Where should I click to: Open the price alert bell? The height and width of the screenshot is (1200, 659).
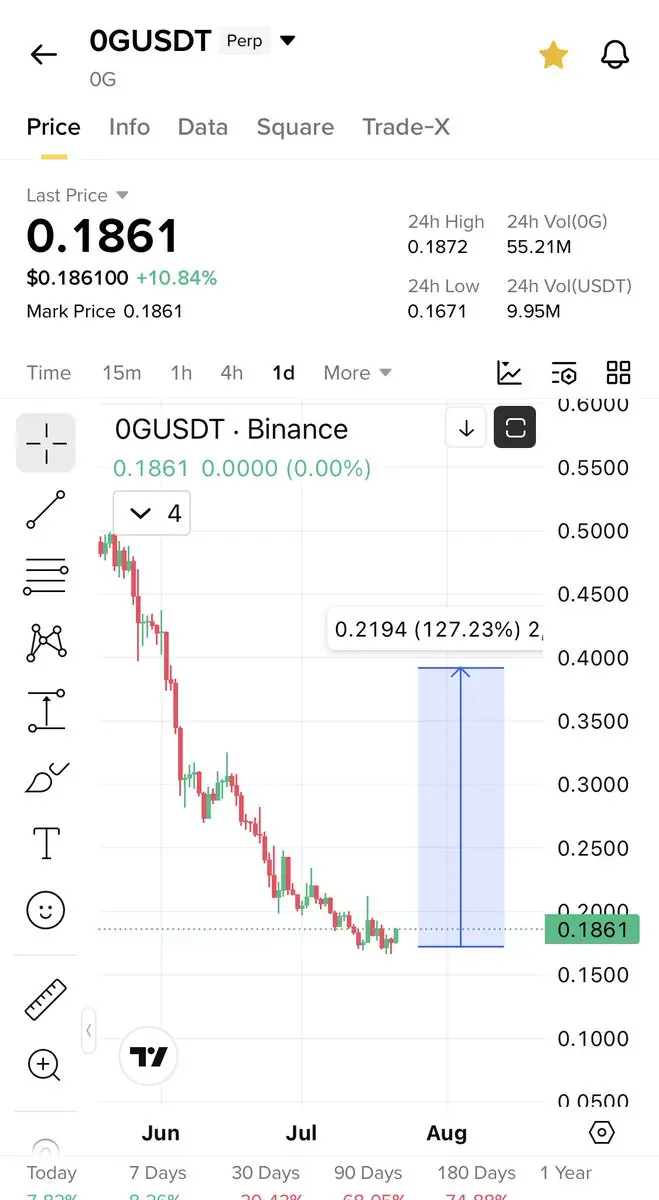[615, 55]
